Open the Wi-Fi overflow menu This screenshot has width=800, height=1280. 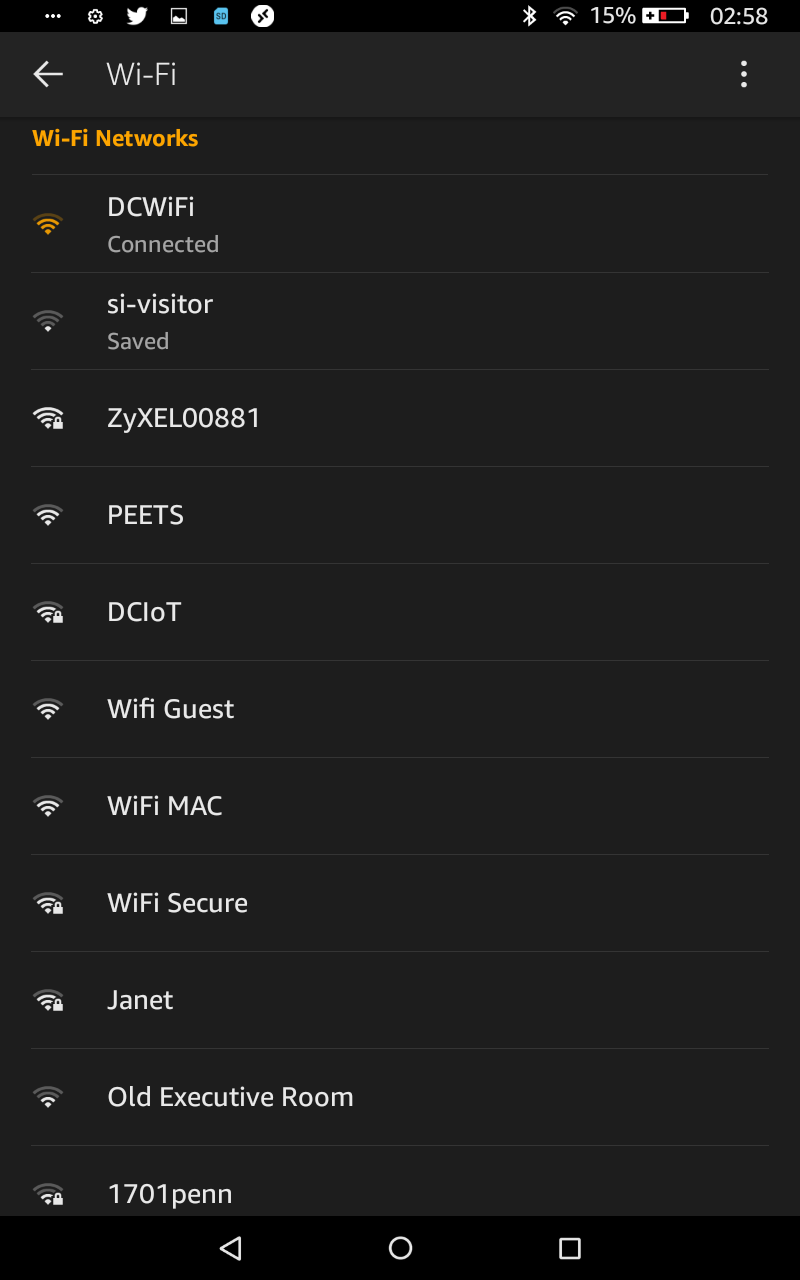(x=743, y=74)
